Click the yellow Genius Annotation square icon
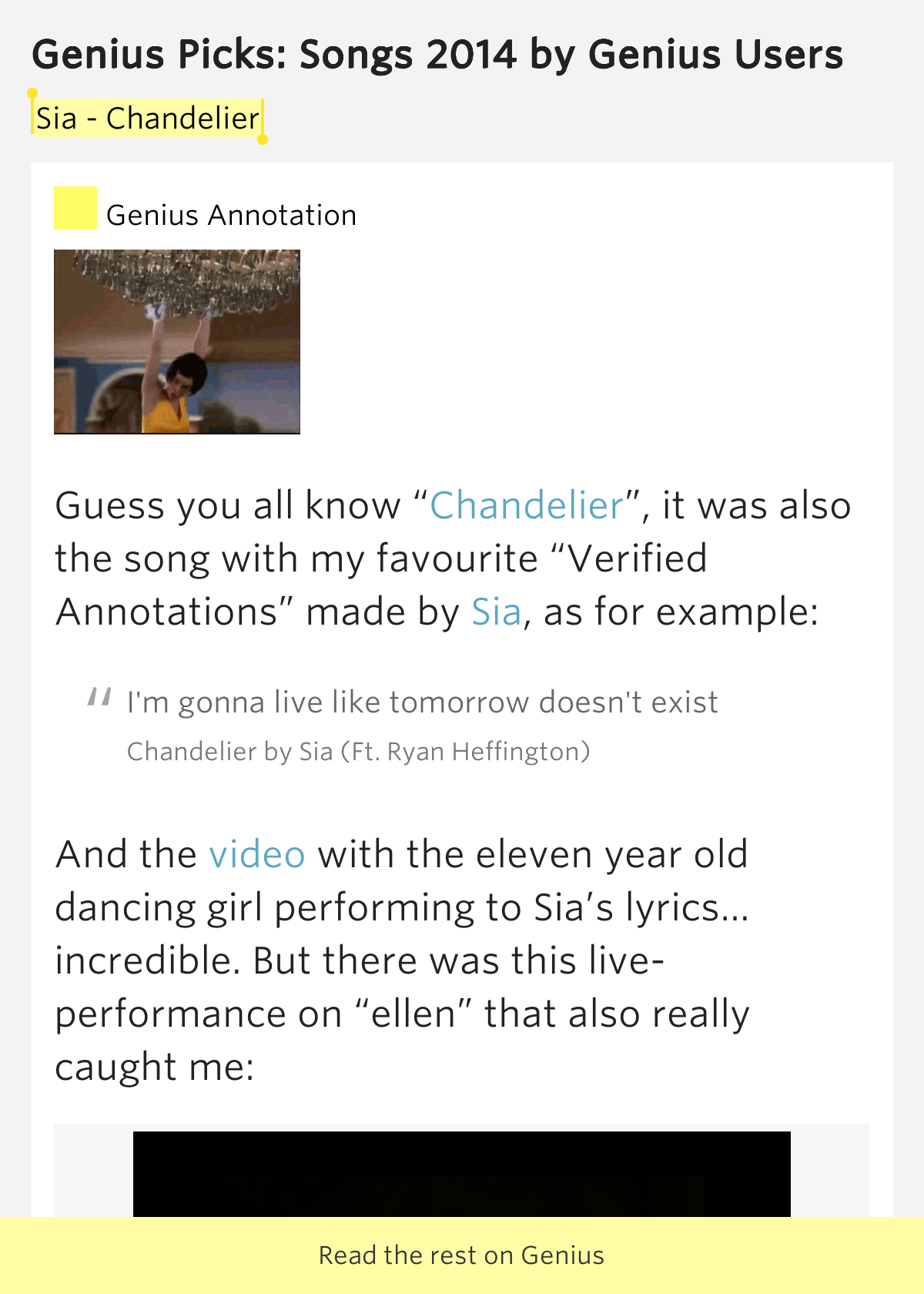Screen dimensions: 924x1294 pyautogui.click(x=74, y=208)
